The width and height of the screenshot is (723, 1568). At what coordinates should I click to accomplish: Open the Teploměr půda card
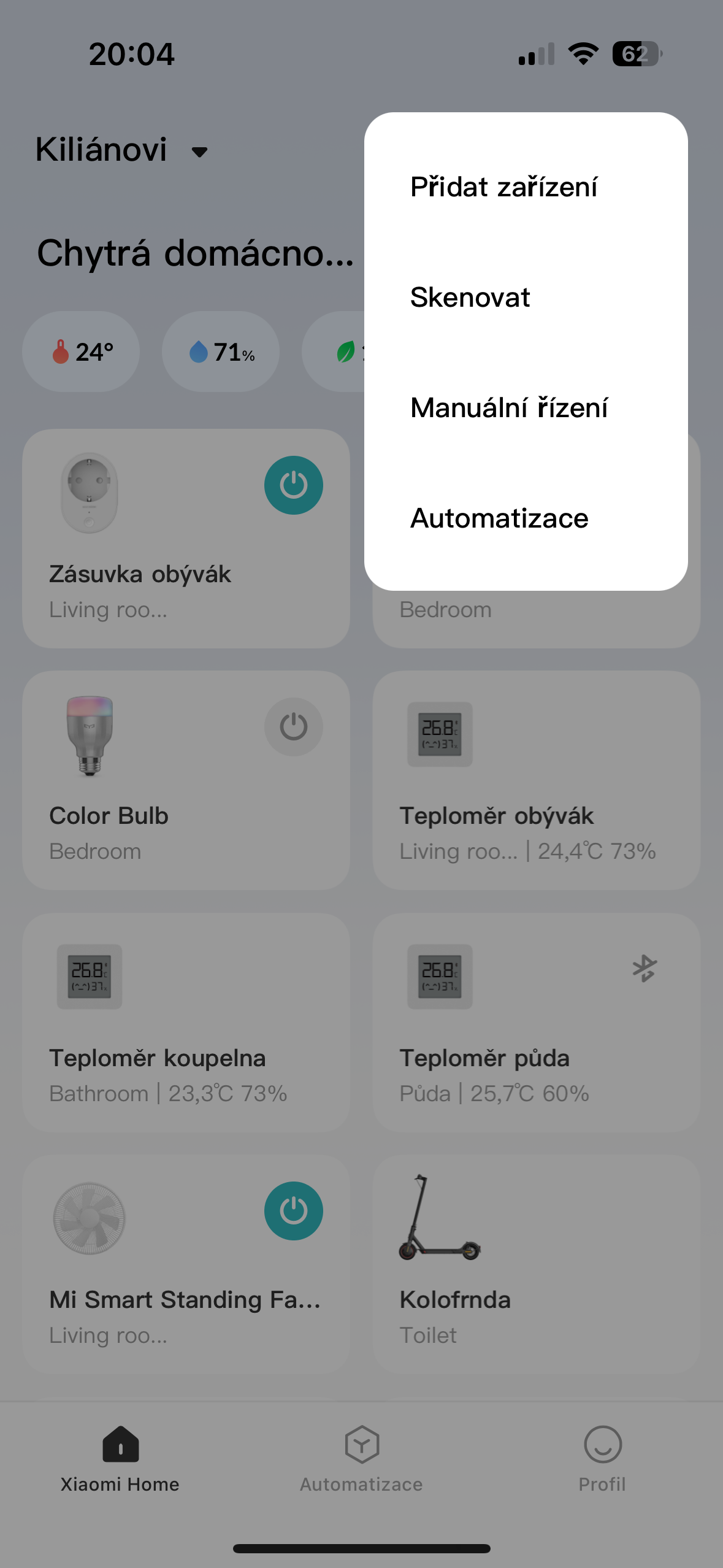pos(536,1022)
